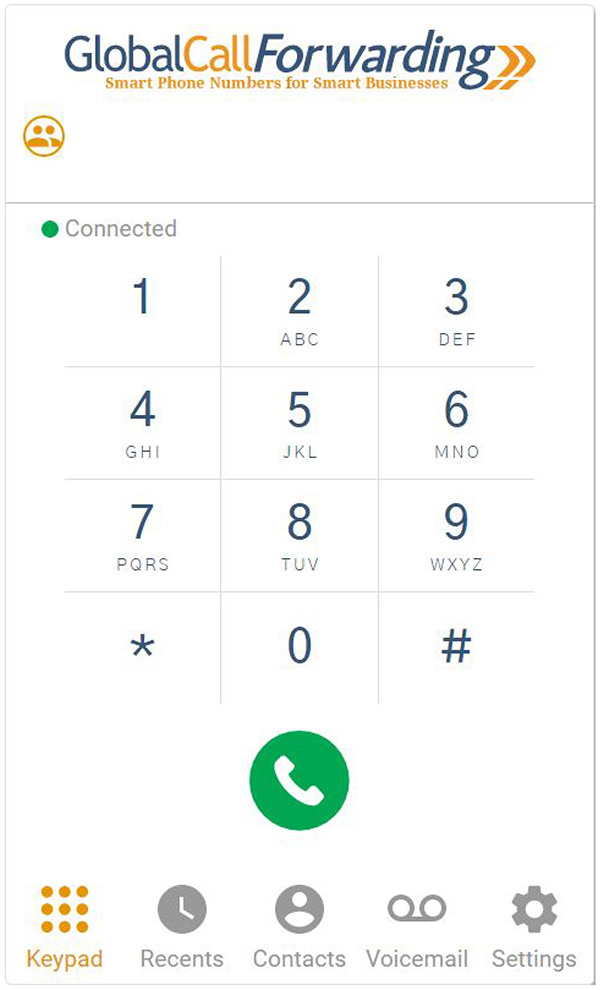This screenshot has width=600, height=990.
Task: Tap the orange contacts group icon
Action: pyautogui.click(x=44, y=135)
